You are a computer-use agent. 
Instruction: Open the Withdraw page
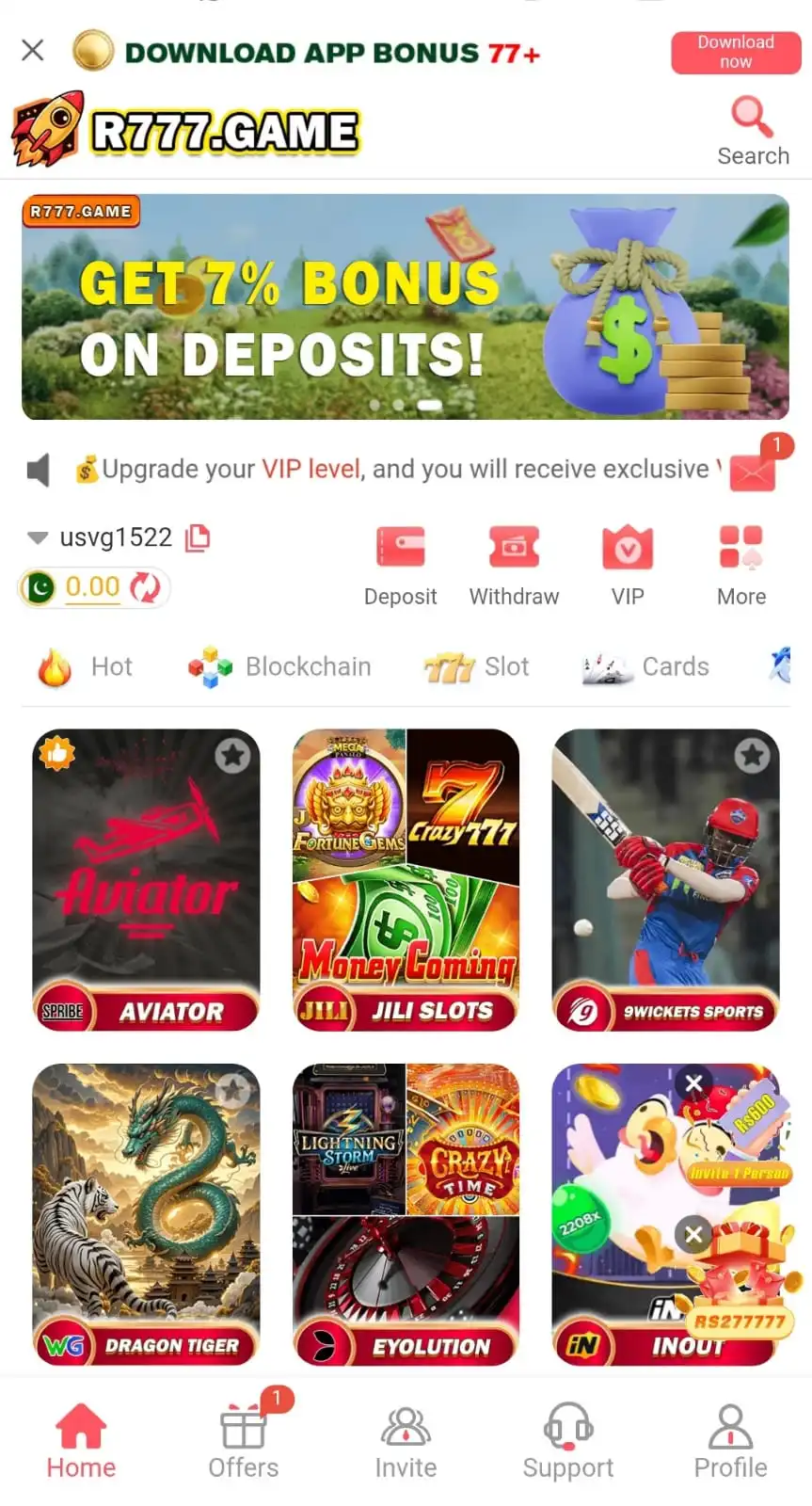pos(514,566)
